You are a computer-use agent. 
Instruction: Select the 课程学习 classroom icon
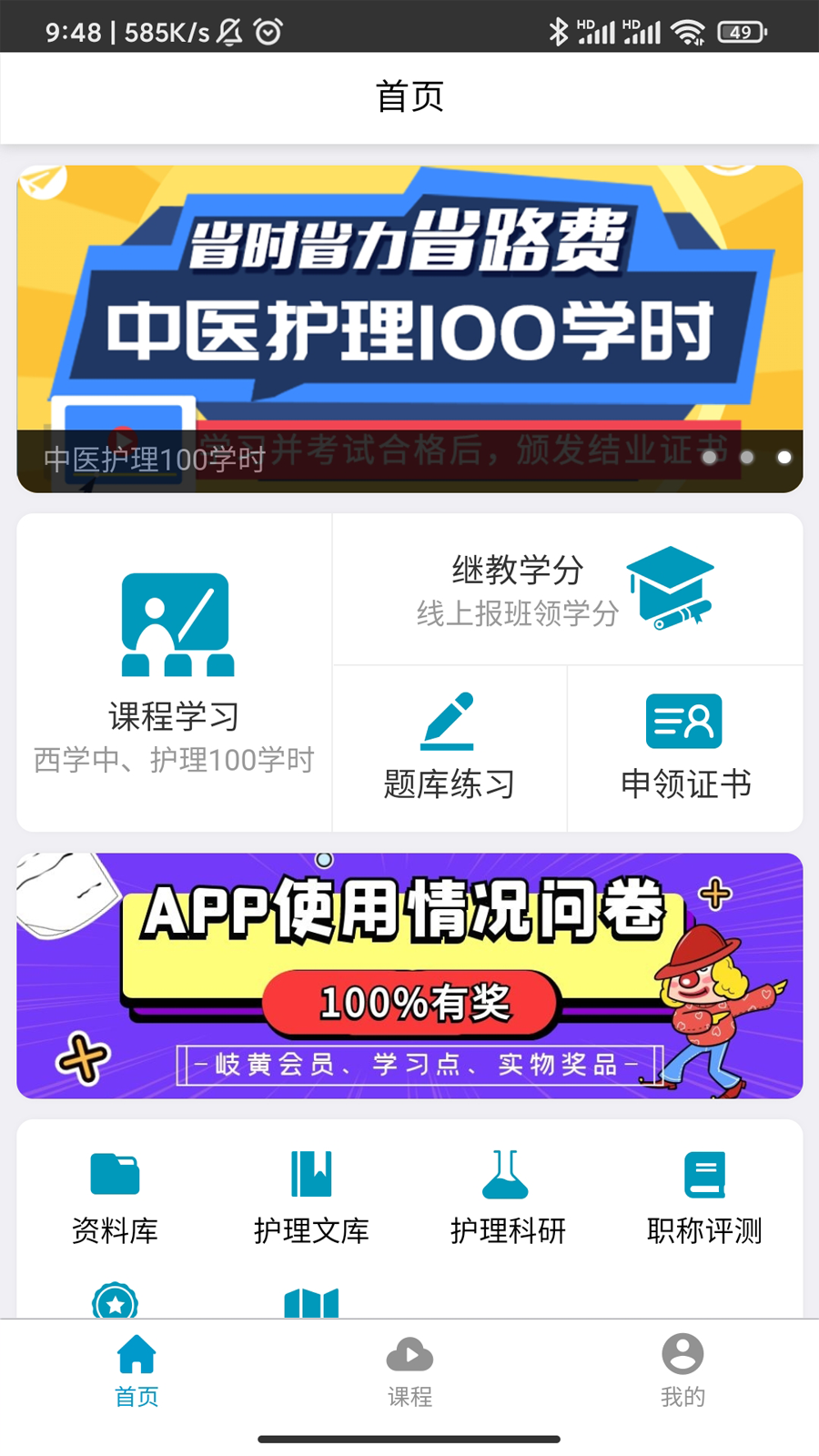click(177, 623)
